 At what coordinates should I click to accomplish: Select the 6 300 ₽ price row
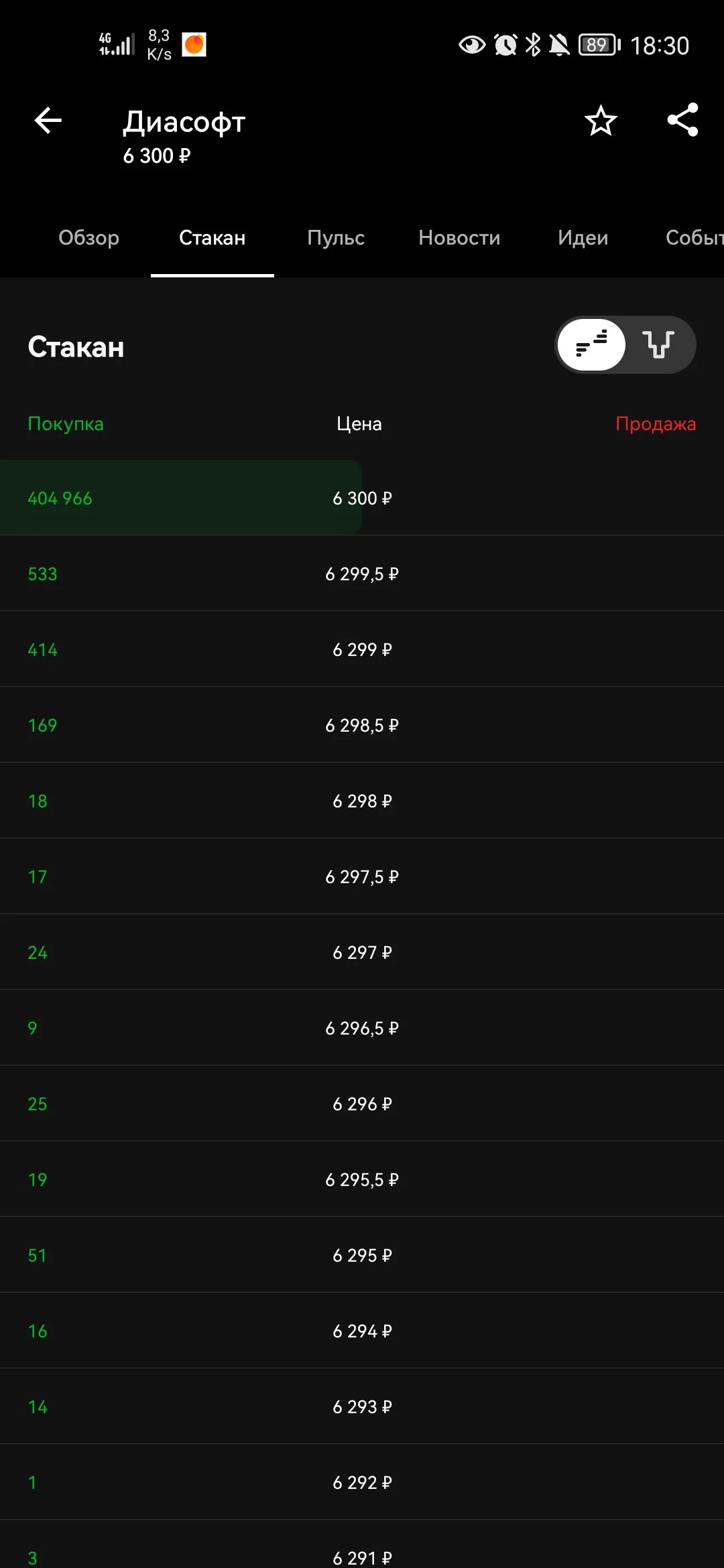tap(362, 498)
